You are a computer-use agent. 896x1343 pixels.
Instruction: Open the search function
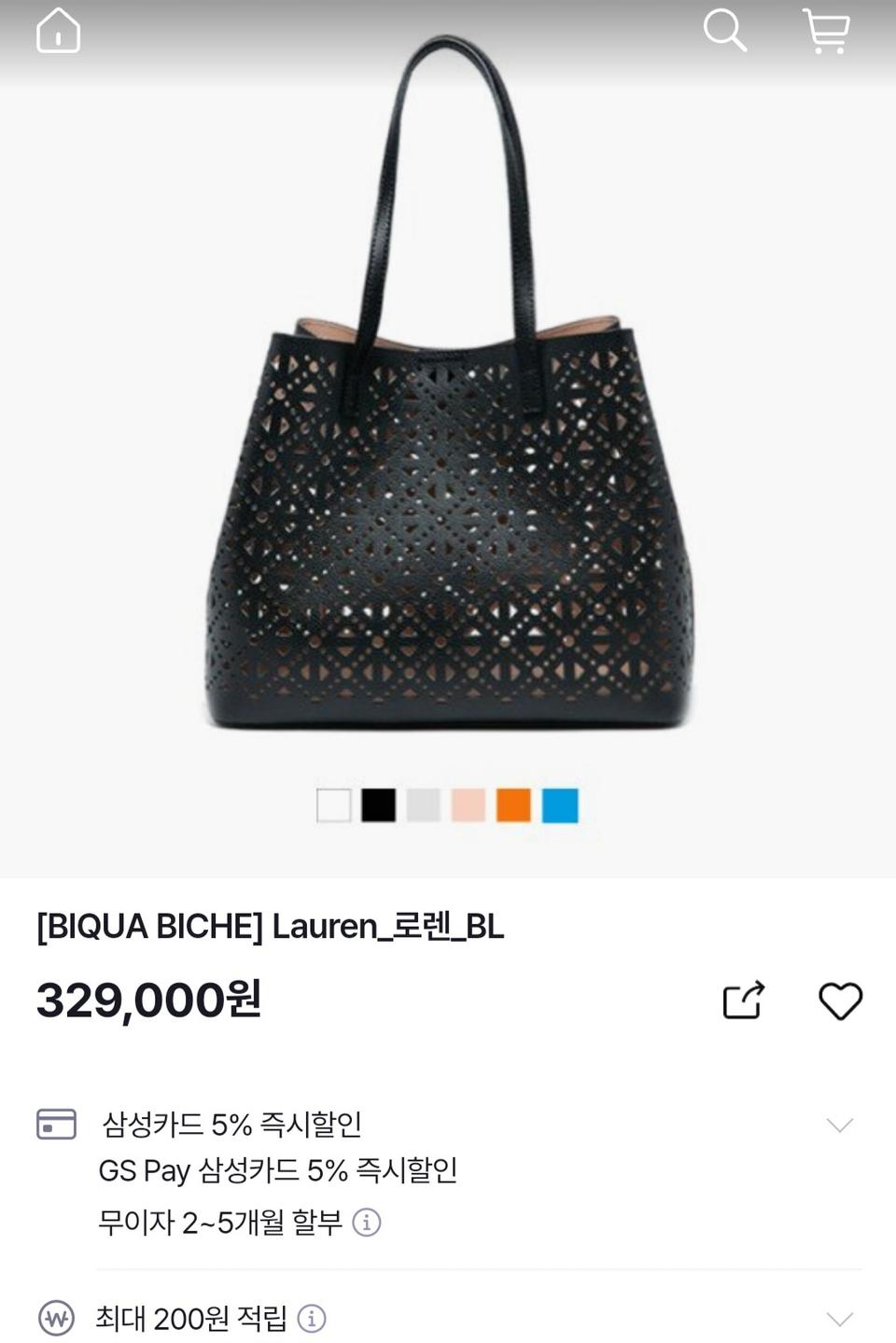coord(725,31)
